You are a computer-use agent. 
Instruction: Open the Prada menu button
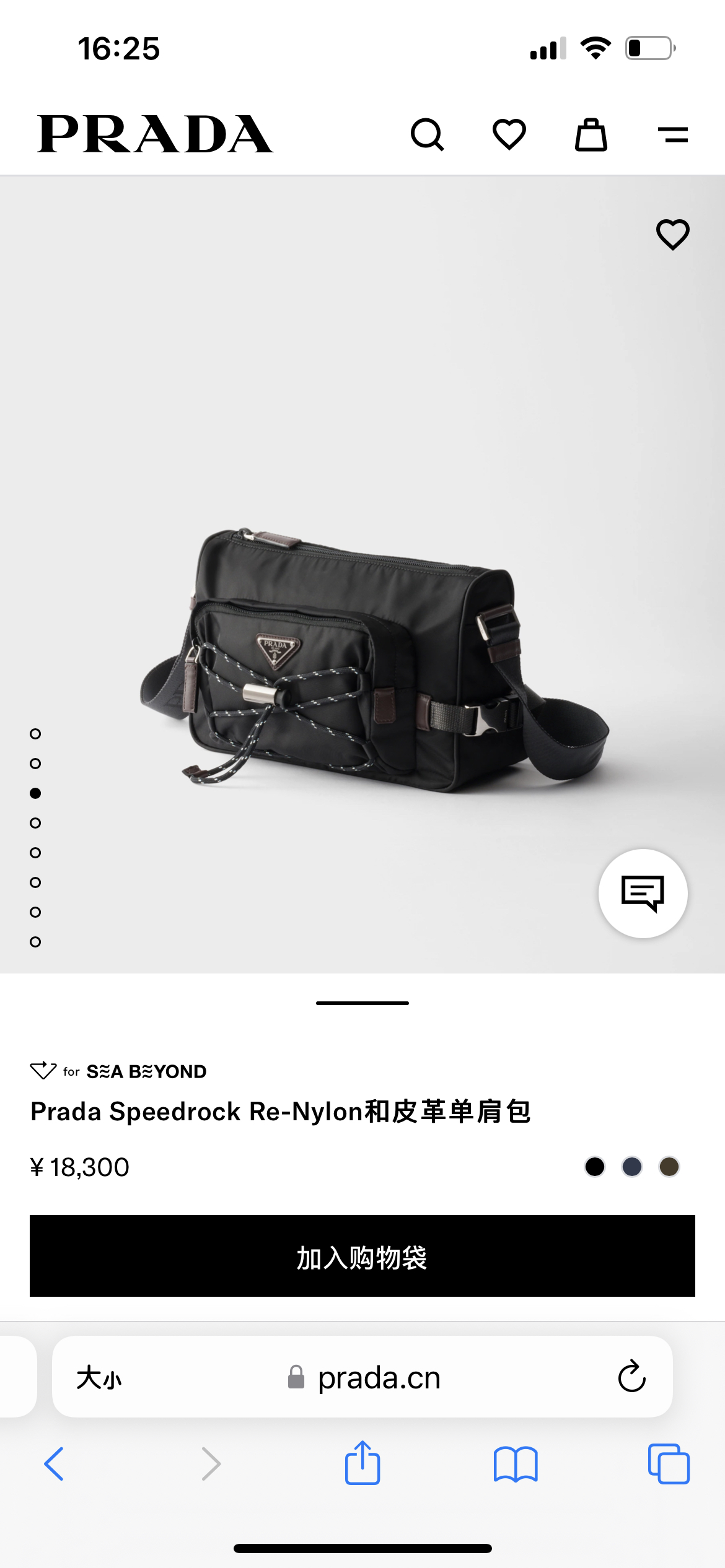click(673, 134)
